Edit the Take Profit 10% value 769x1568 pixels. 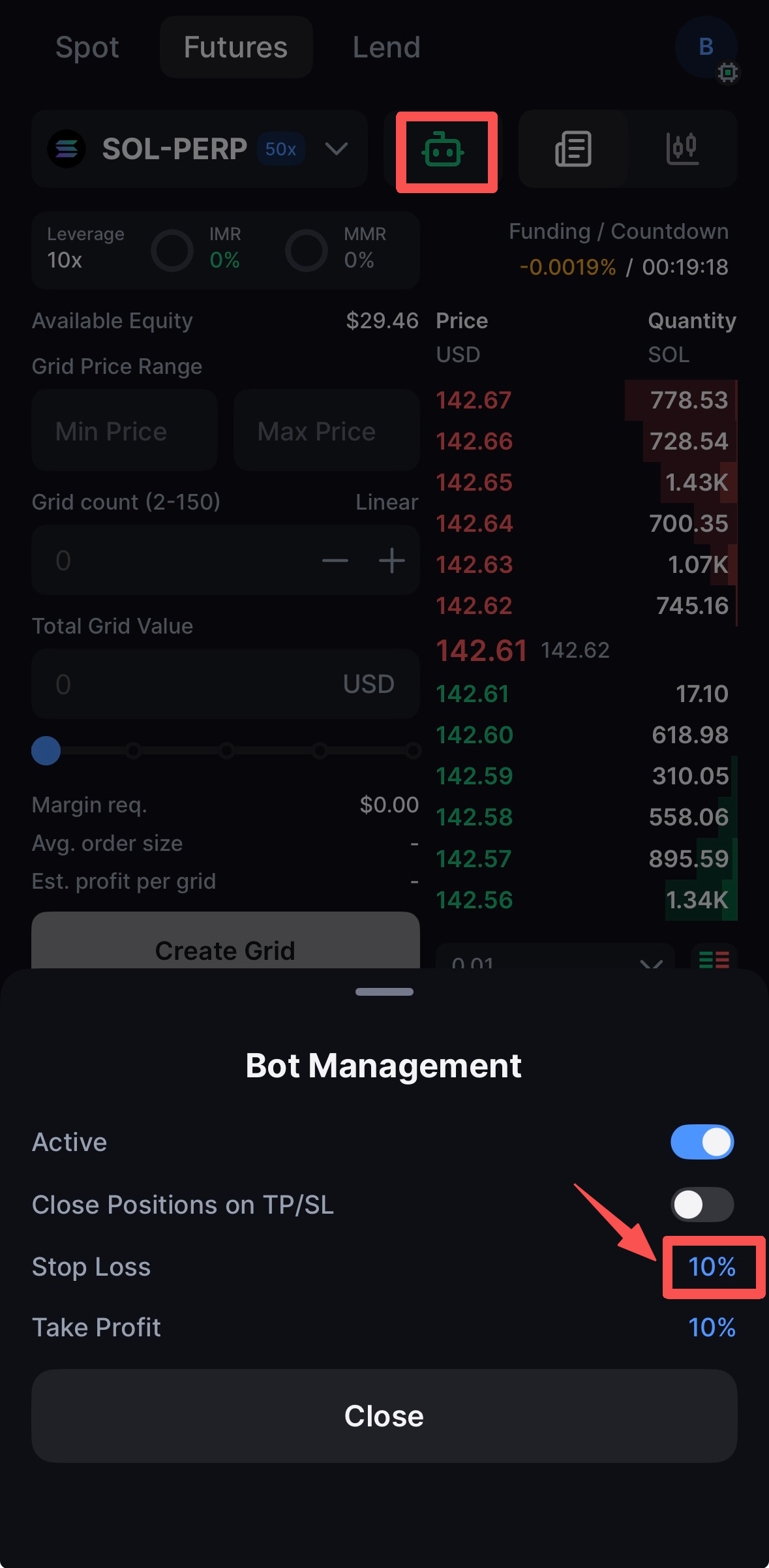pyautogui.click(x=712, y=1327)
